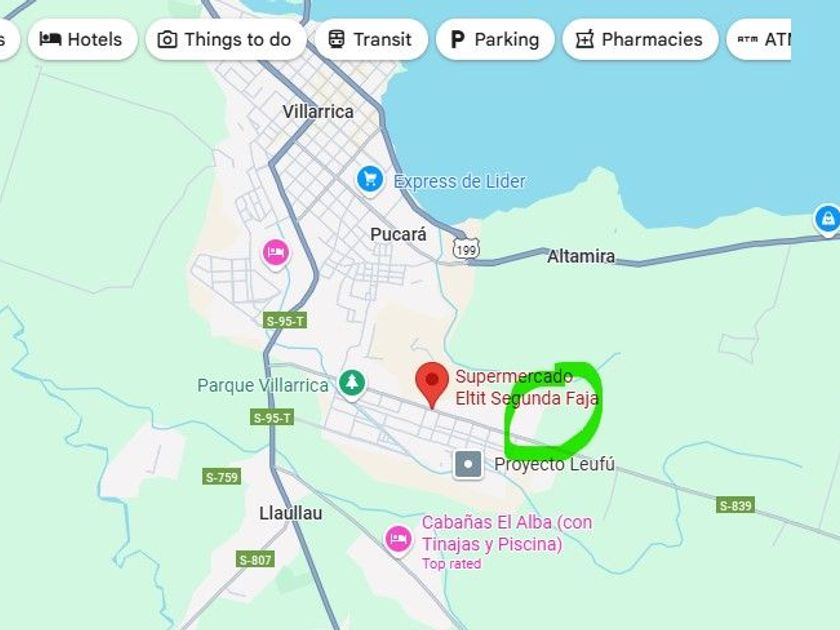Open the Parque Villarrica place marker
840x630 pixels.
click(351, 384)
